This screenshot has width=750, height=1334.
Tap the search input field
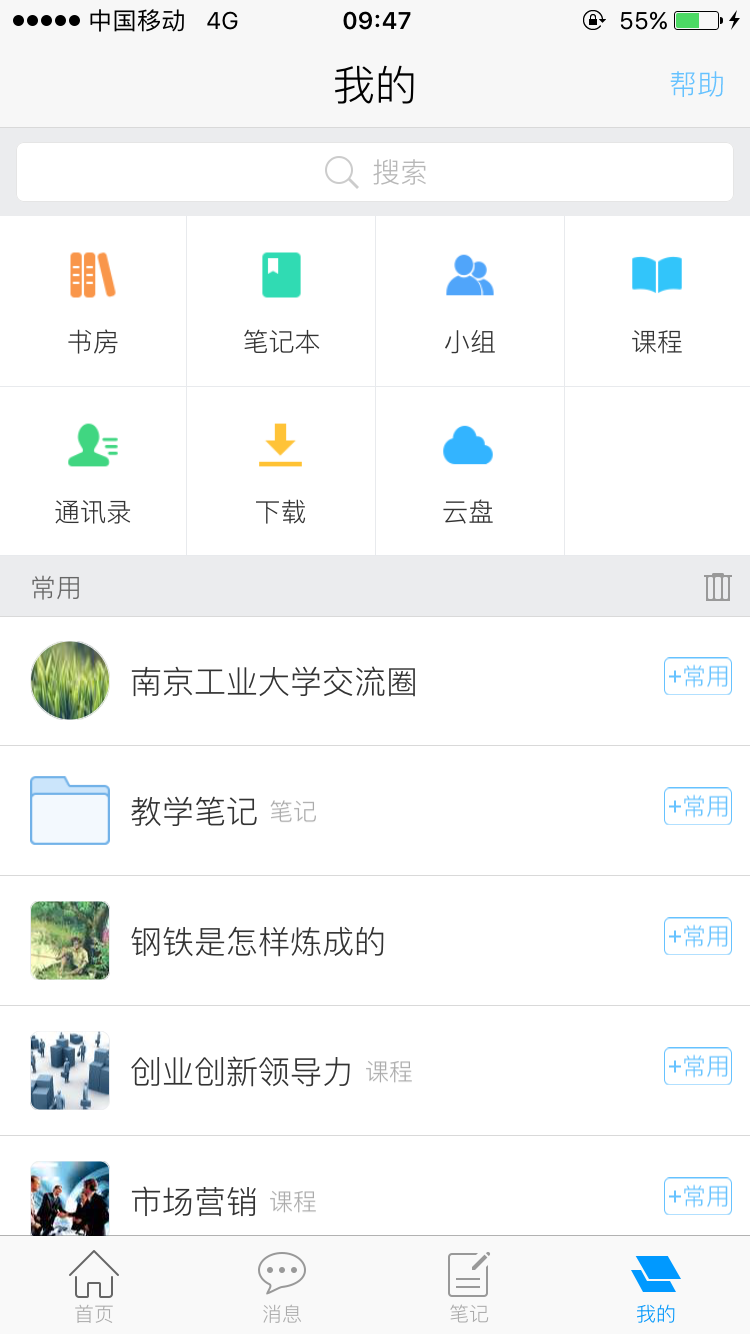point(375,171)
